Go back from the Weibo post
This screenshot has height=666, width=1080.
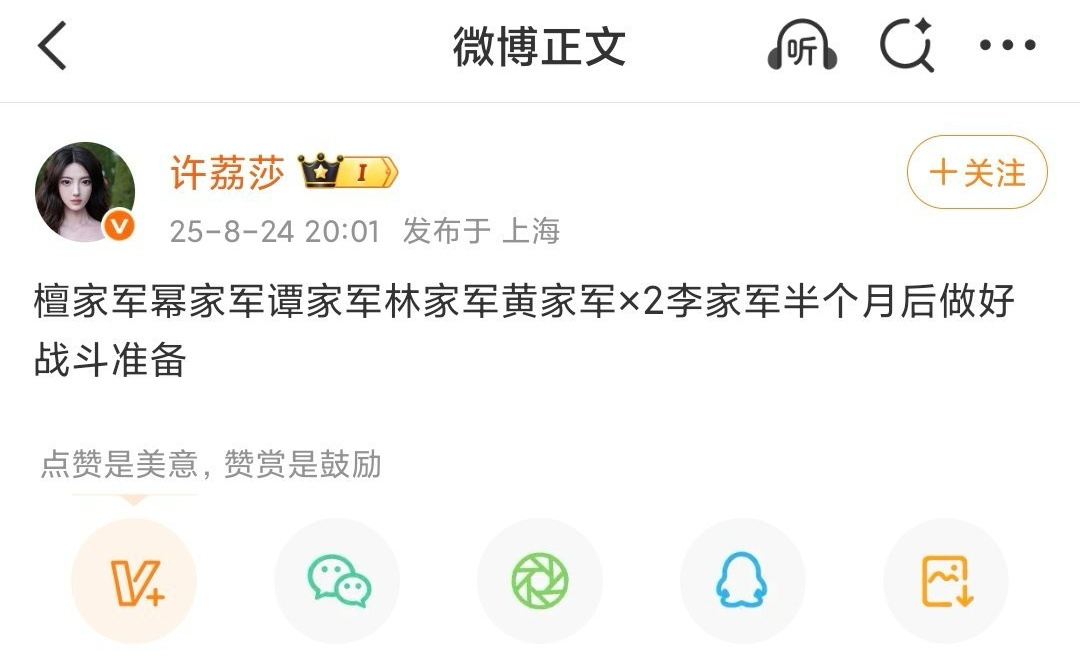(52, 47)
